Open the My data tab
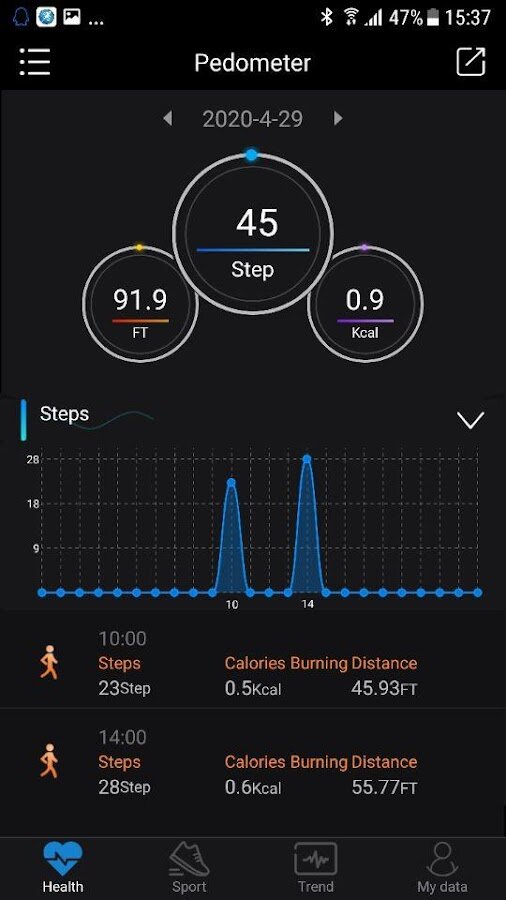This screenshot has width=506, height=900. pos(442,867)
